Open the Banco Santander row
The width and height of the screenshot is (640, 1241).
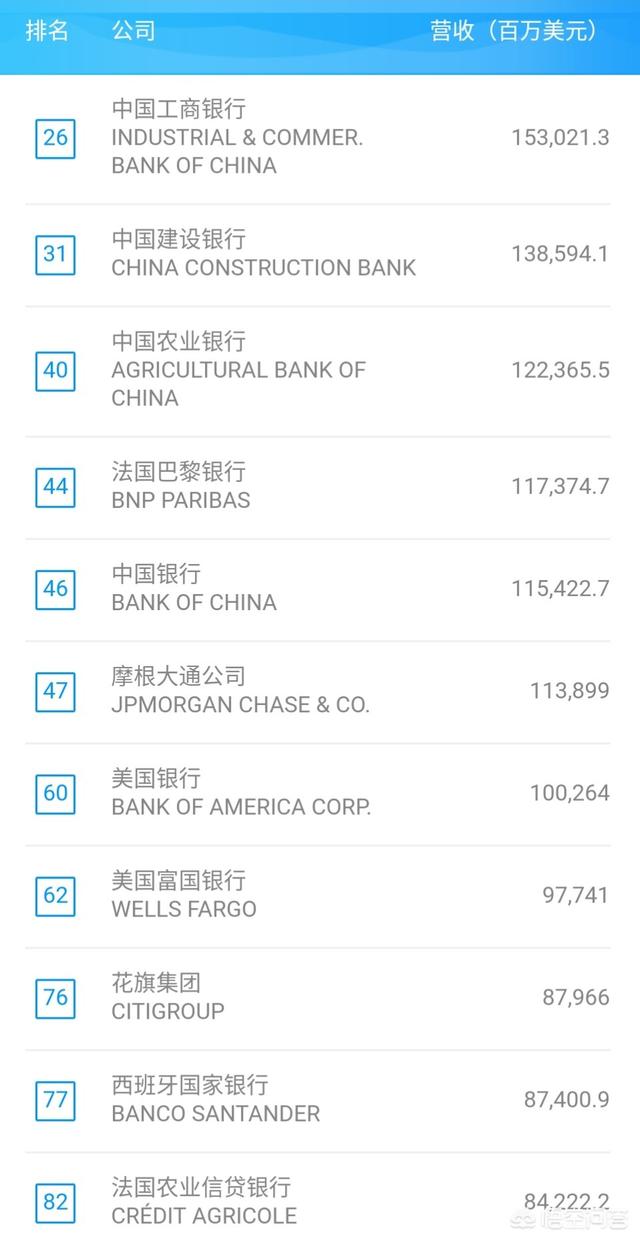click(x=320, y=1100)
